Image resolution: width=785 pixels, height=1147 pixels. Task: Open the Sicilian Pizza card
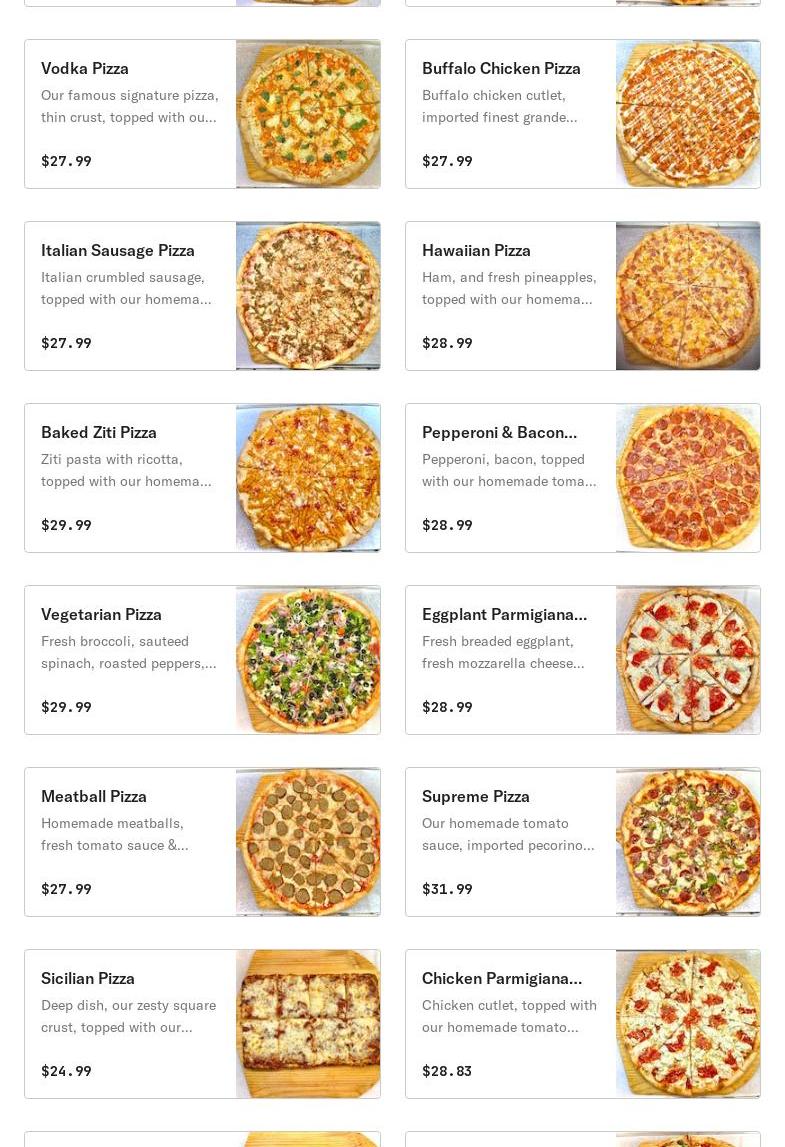coord(202,1024)
